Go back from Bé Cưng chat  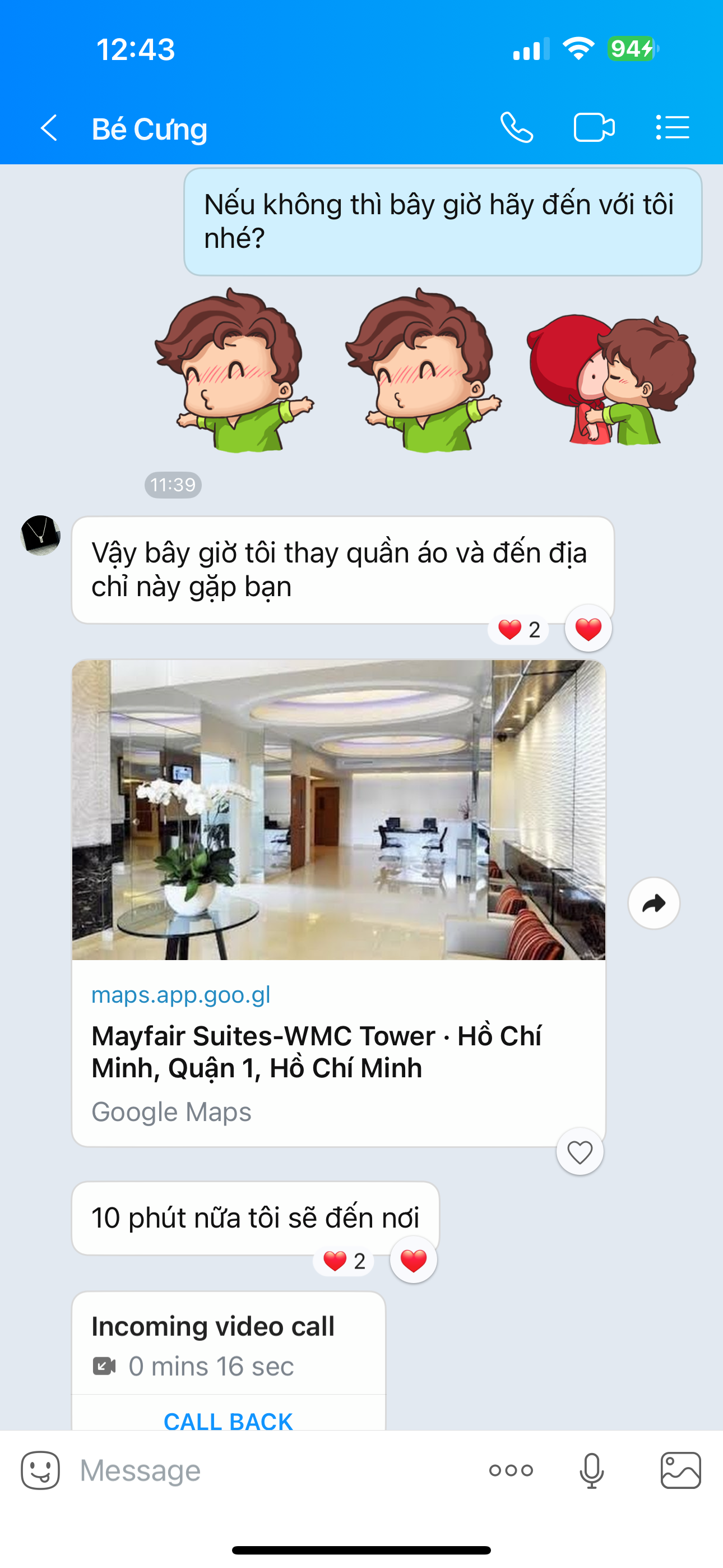point(49,128)
